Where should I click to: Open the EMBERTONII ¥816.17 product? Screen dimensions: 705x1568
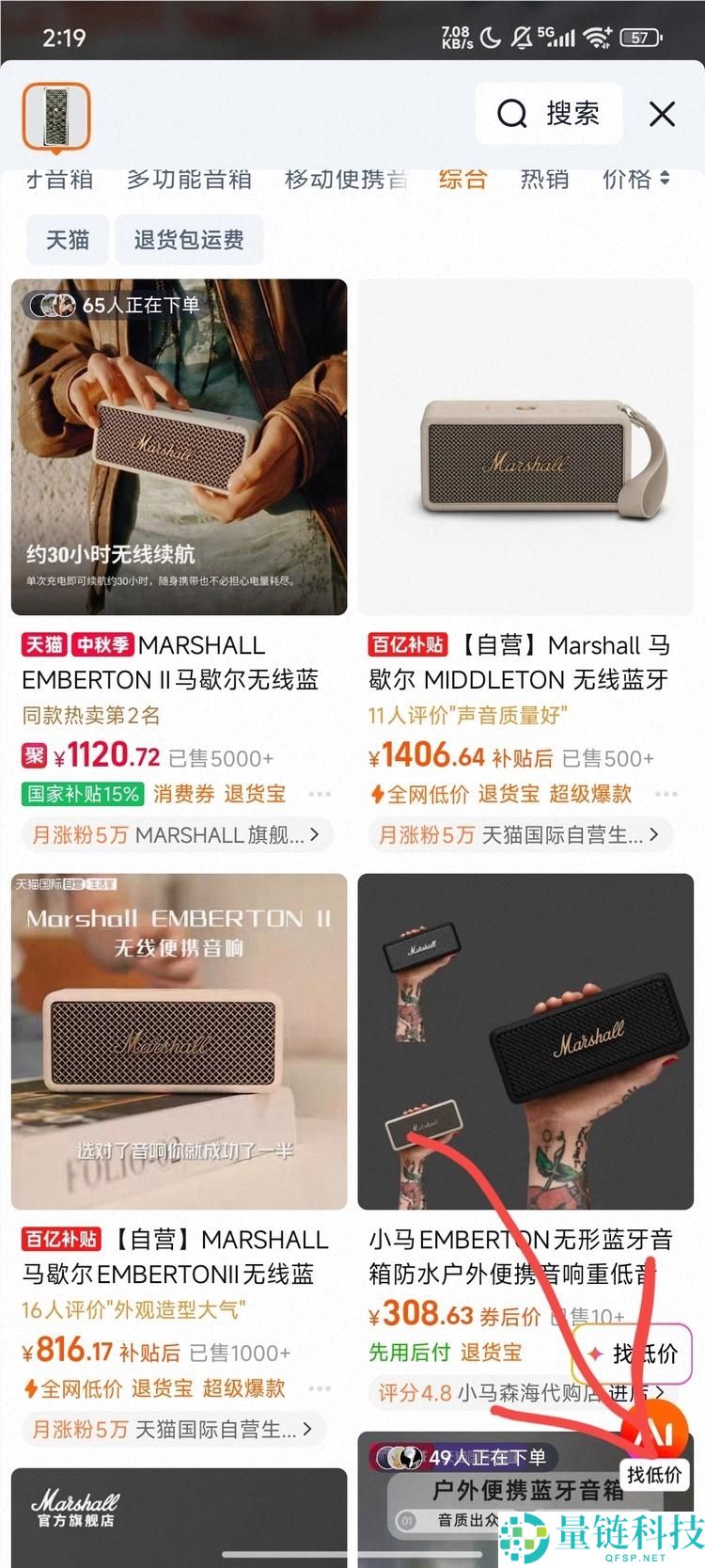tap(179, 1041)
